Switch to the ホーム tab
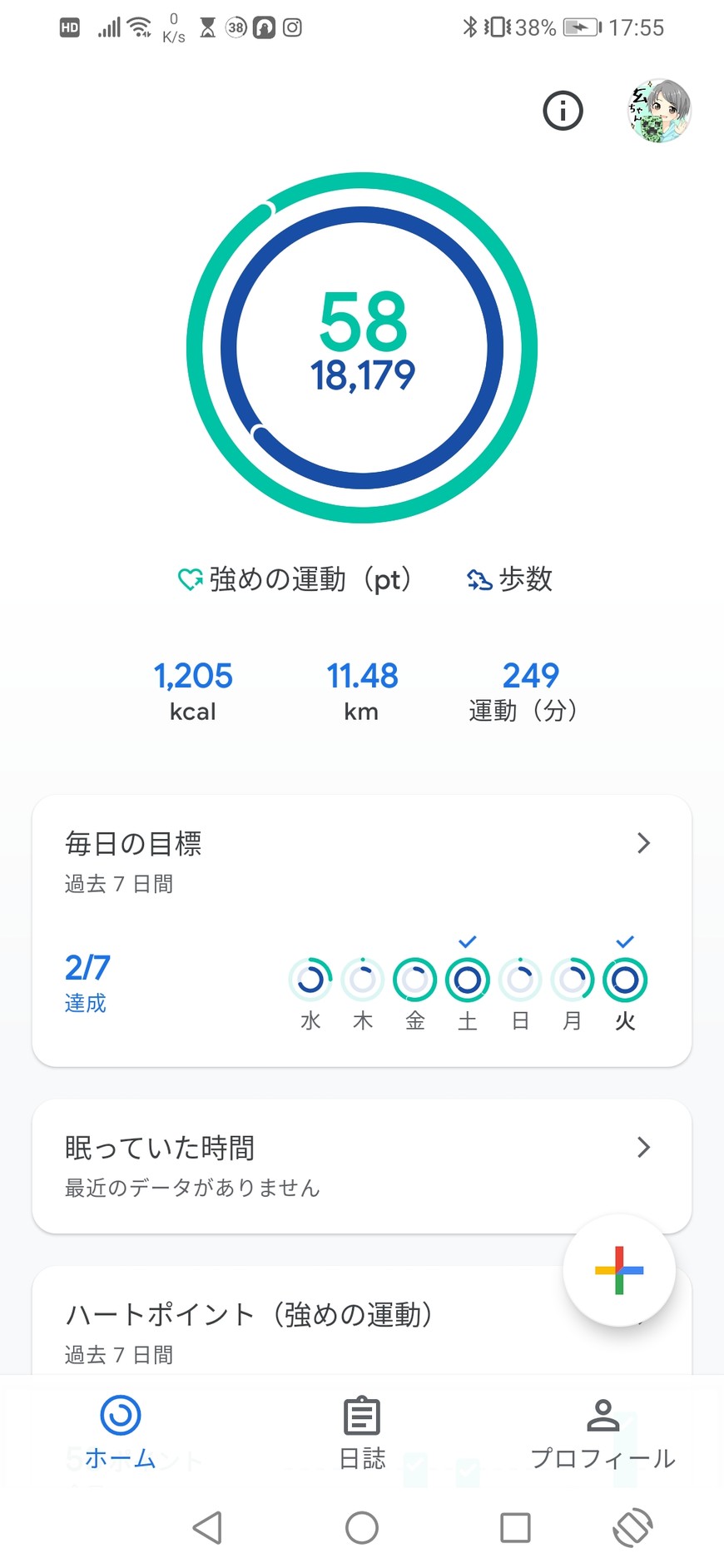This screenshot has width=724, height=1568. pyautogui.click(x=121, y=1432)
